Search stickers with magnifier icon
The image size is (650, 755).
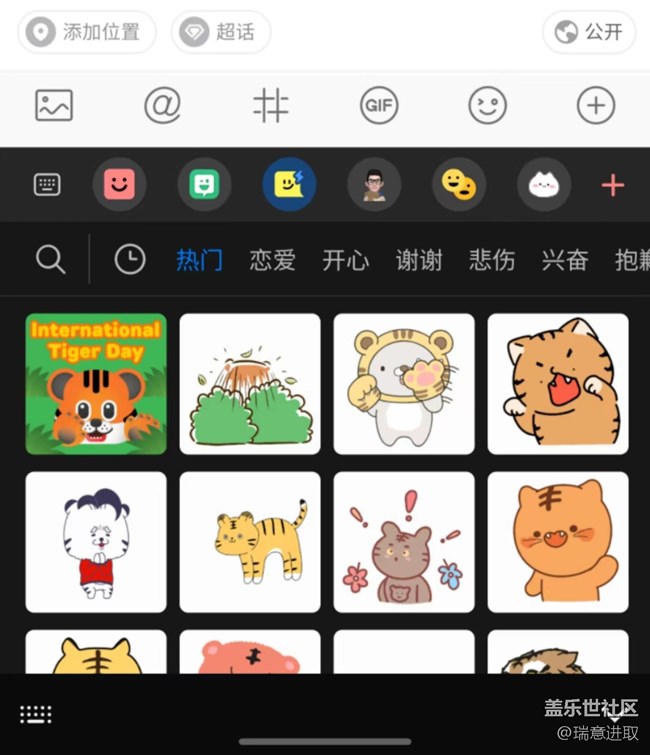pos(50,260)
